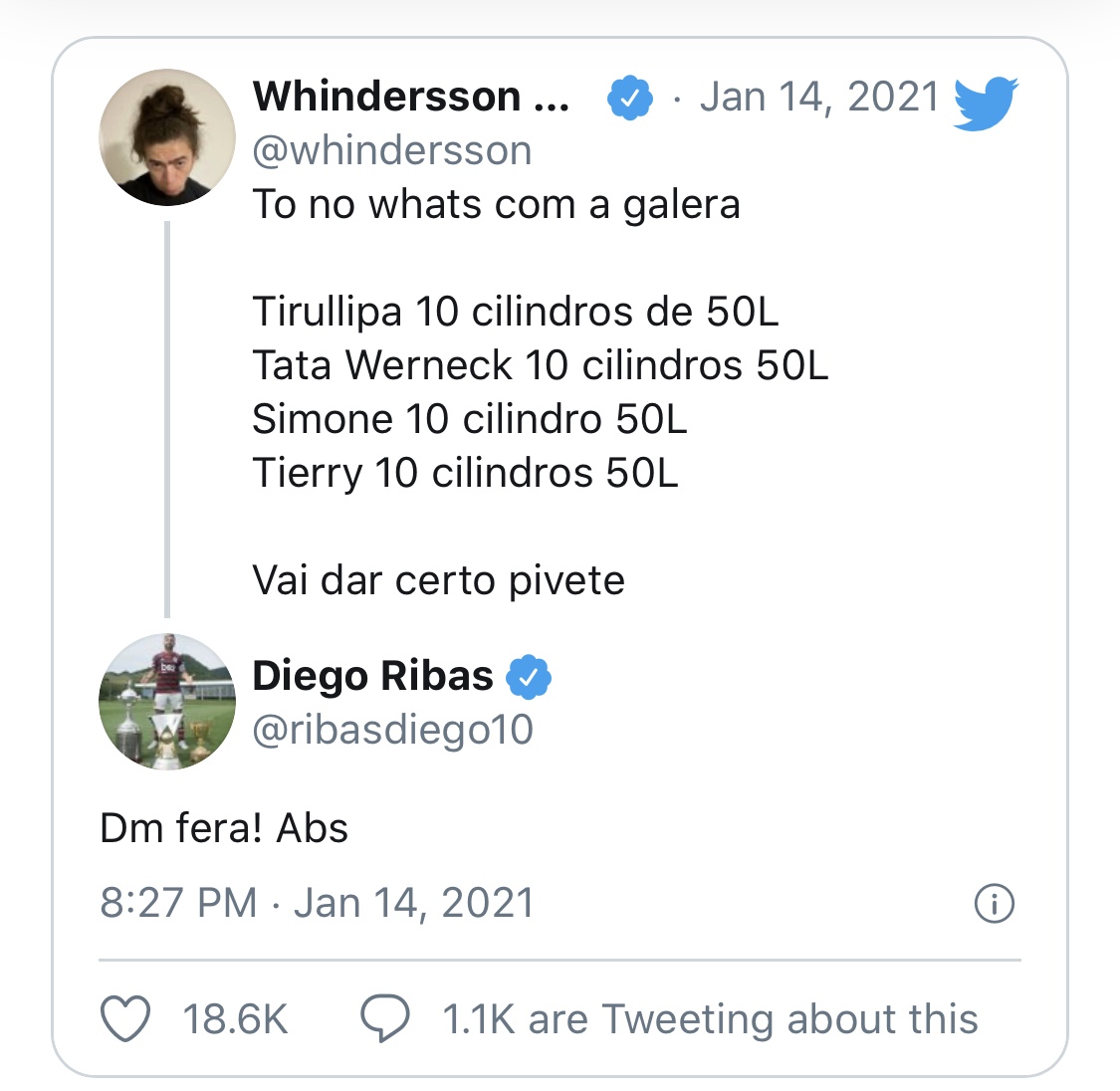1120x1091 pixels.
Task: Open the @ribasdiego10 handle
Action: (x=392, y=730)
